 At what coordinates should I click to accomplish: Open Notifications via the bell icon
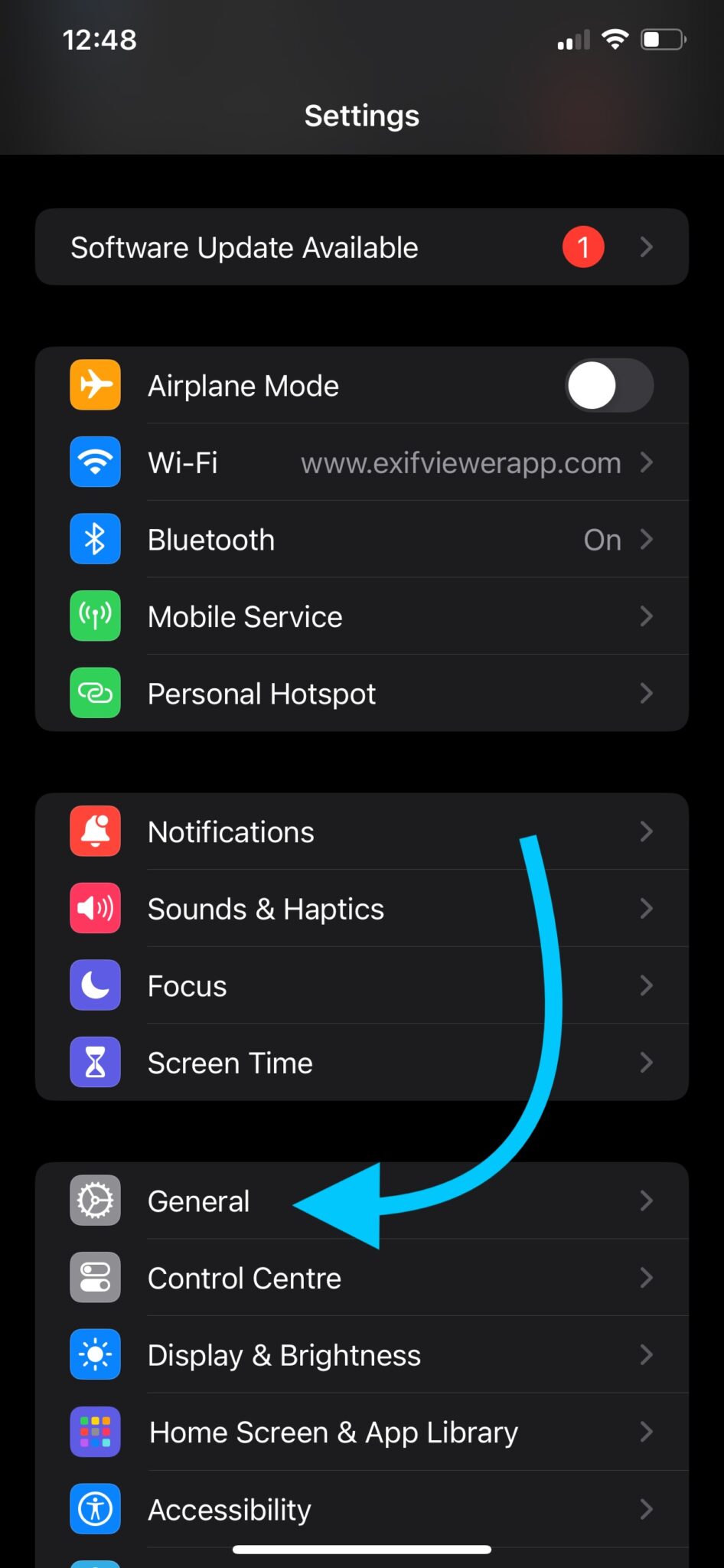pyautogui.click(x=95, y=831)
